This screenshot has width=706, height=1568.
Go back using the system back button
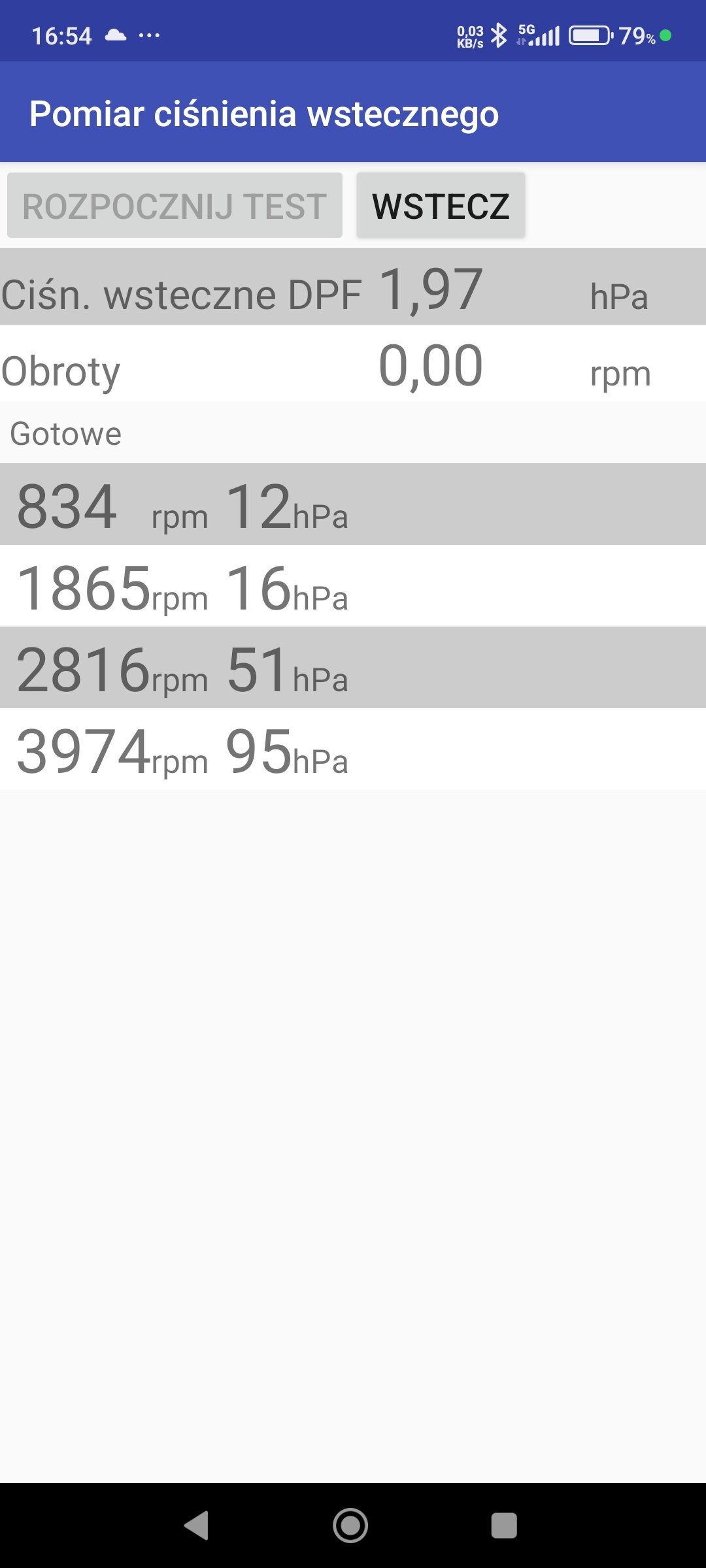click(196, 1526)
